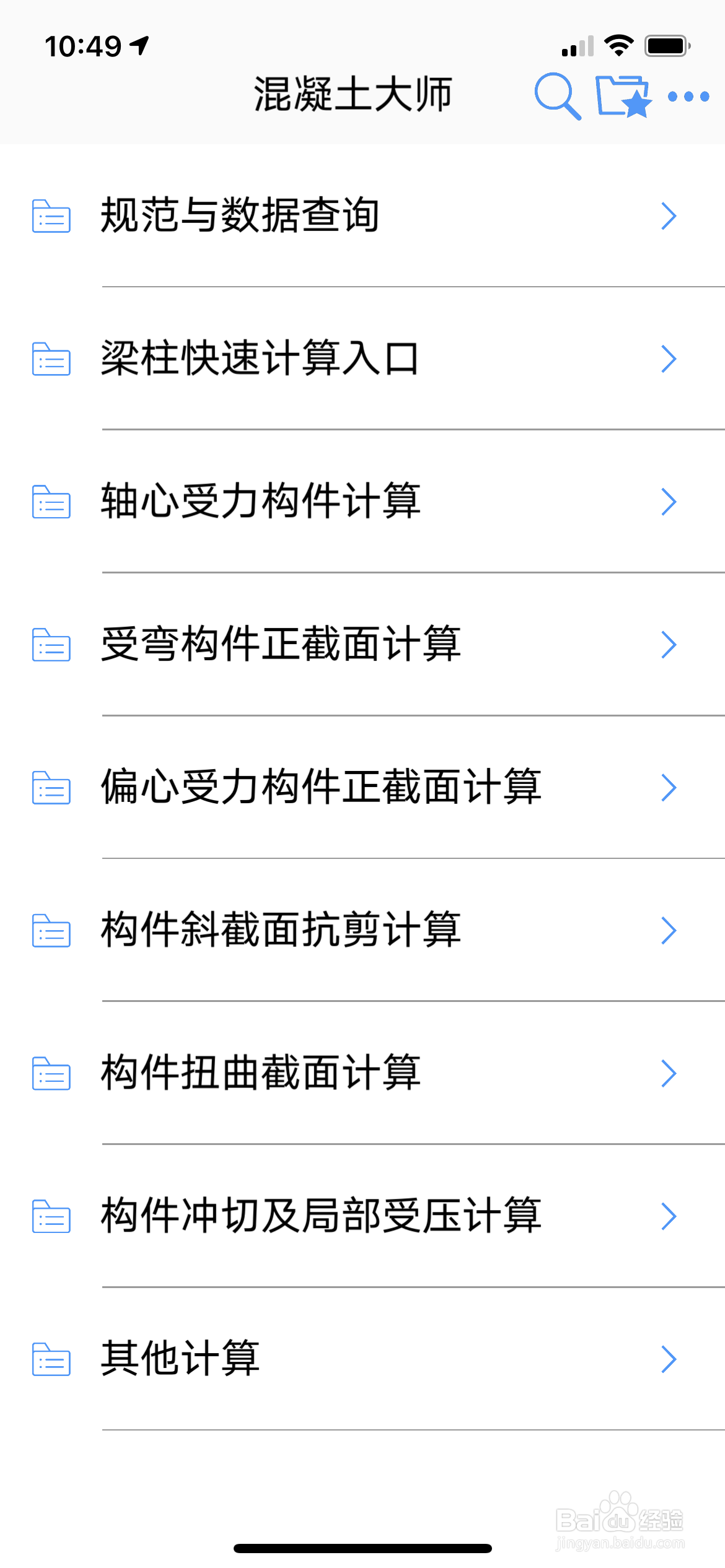Viewport: 725px width, 1568px height.
Task: Open the favorites folder icon
Action: pos(624,96)
